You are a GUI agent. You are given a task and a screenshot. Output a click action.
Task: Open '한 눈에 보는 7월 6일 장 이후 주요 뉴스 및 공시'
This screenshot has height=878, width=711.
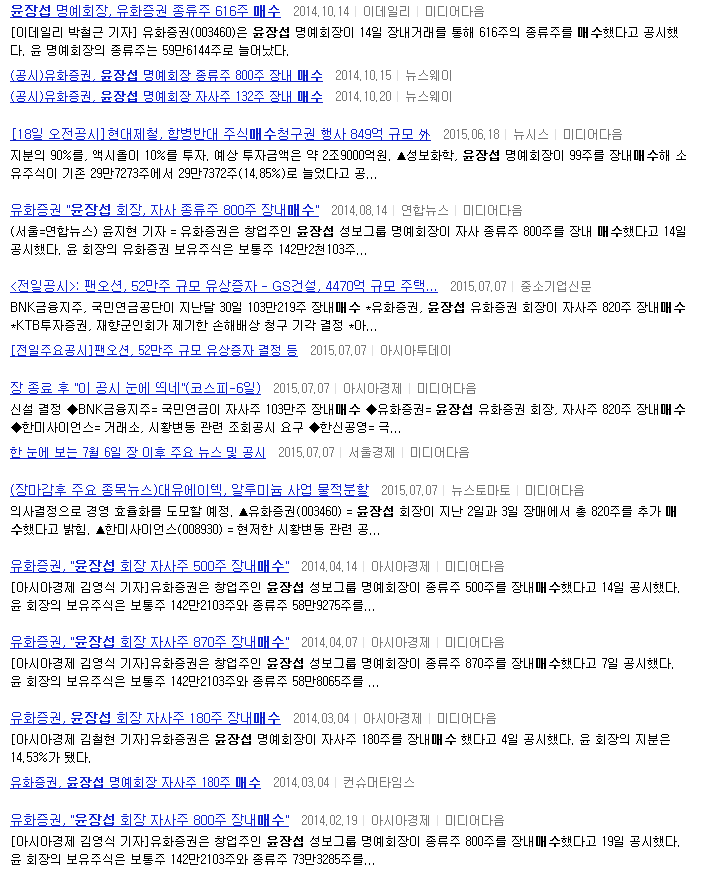(x=137, y=452)
